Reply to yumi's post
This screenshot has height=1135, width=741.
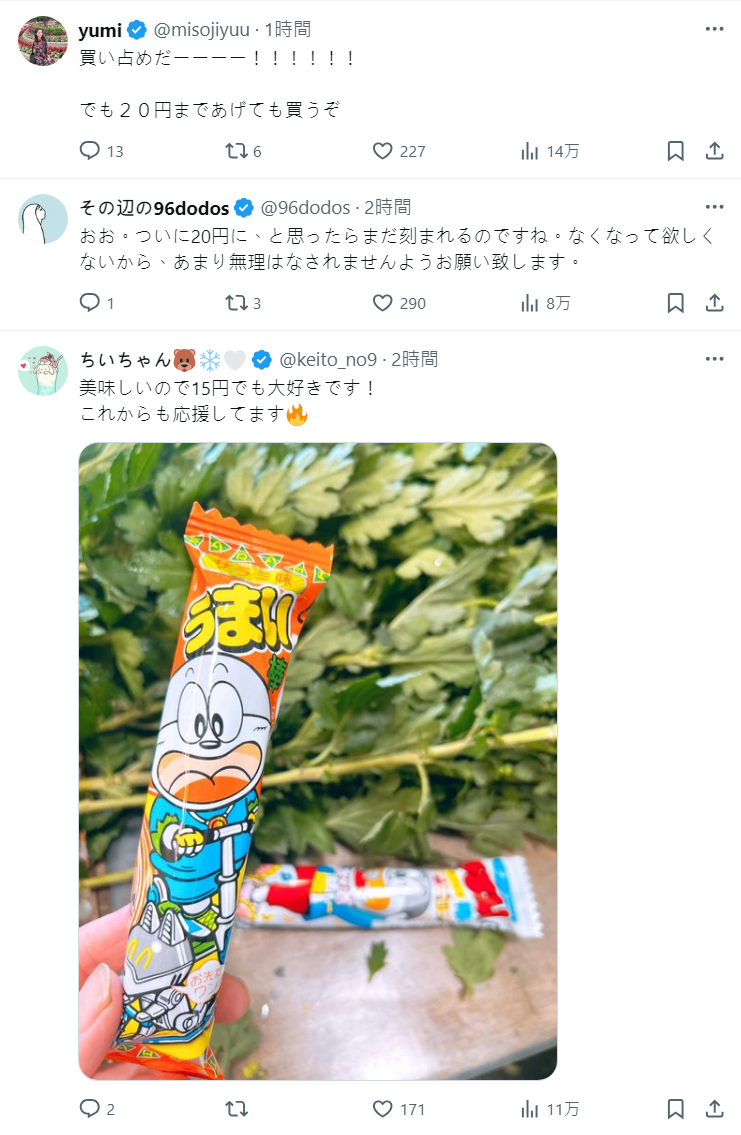point(90,151)
